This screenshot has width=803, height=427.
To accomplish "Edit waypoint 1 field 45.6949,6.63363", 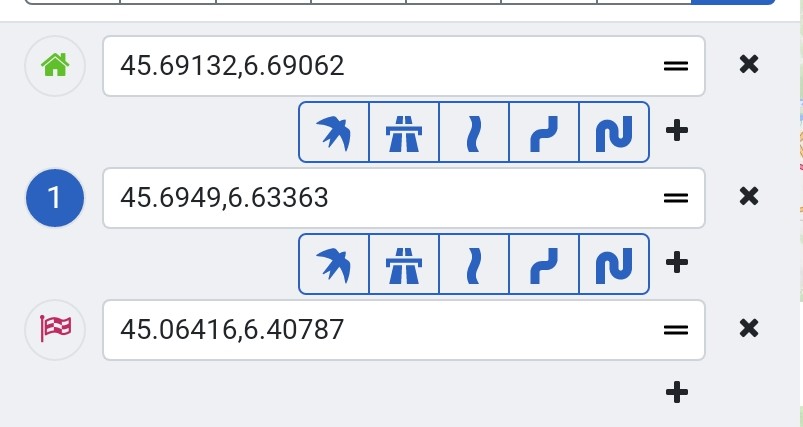I will tap(380, 198).
